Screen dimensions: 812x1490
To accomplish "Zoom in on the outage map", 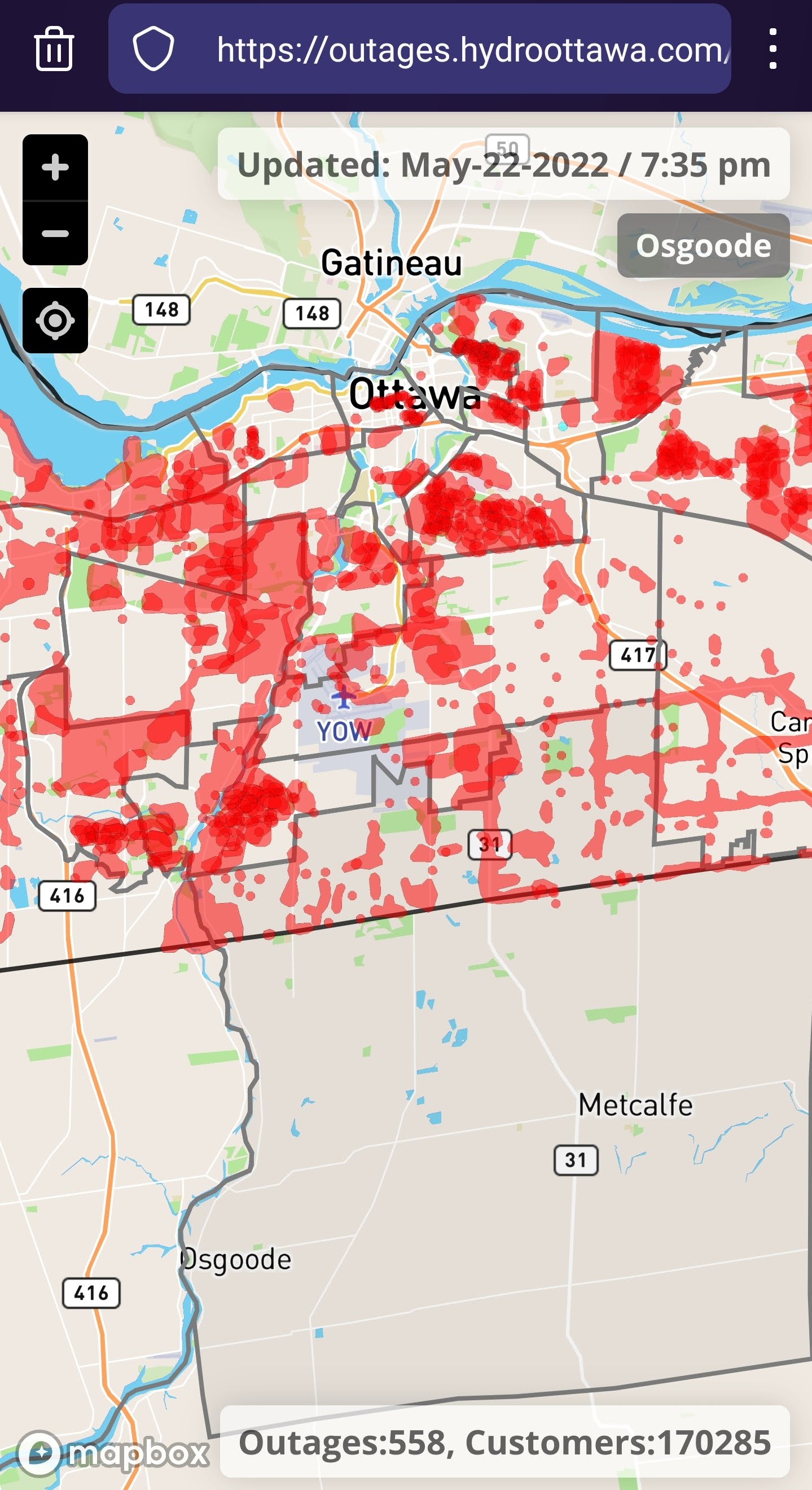I will [x=55, y=168].
